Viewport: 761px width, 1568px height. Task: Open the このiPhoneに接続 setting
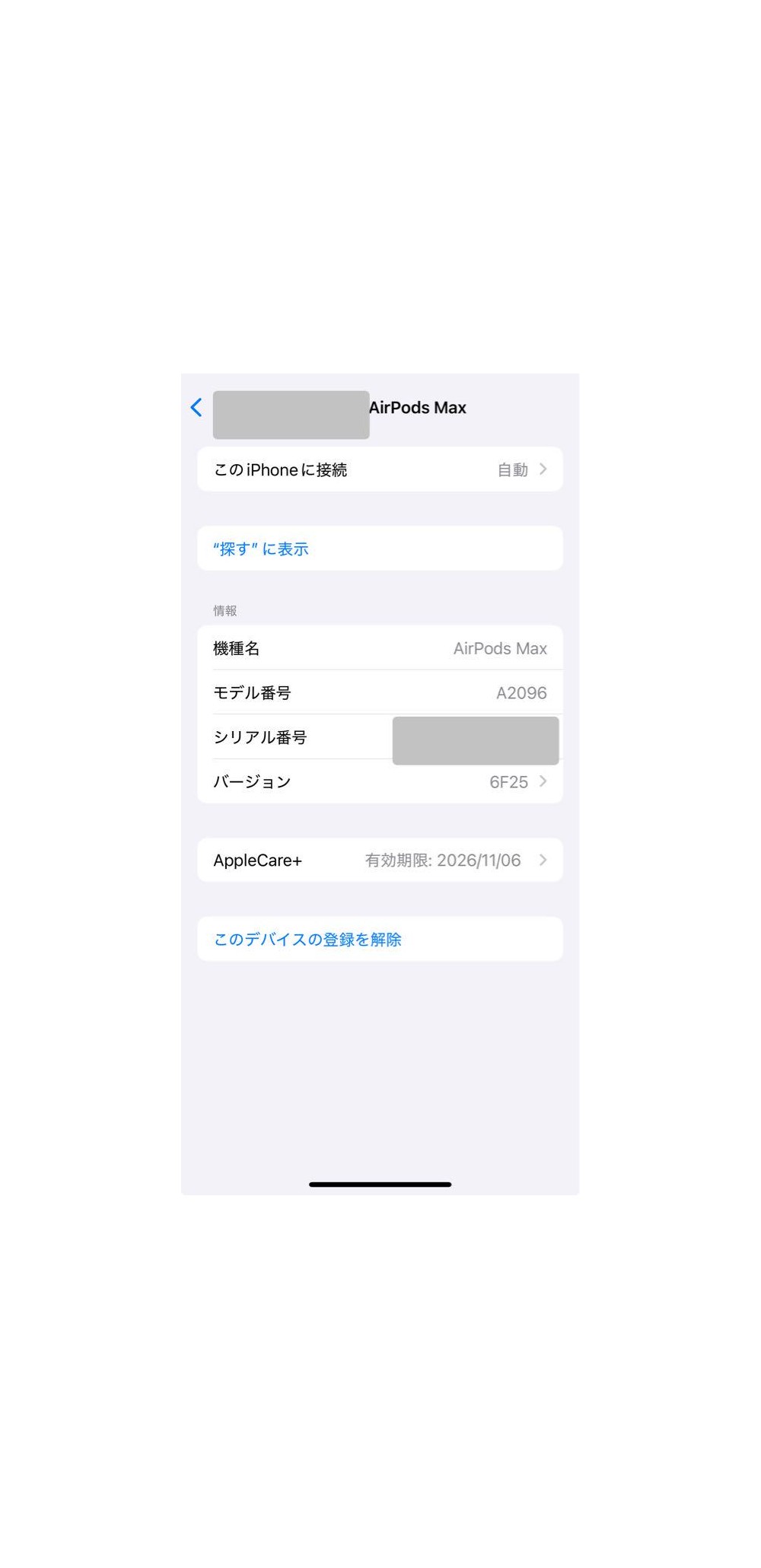[x=380, y=469]
